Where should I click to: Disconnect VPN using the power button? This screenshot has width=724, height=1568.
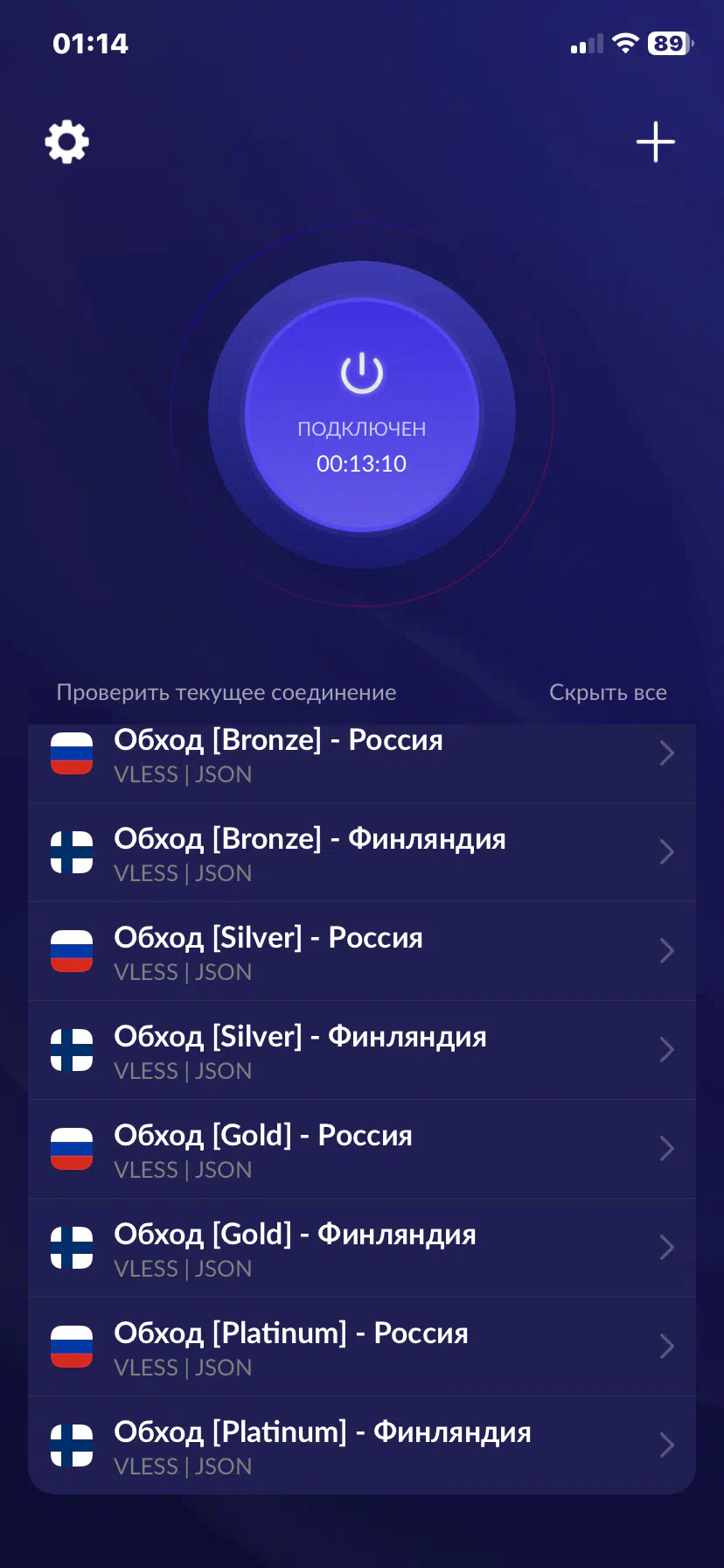point(362,414)
